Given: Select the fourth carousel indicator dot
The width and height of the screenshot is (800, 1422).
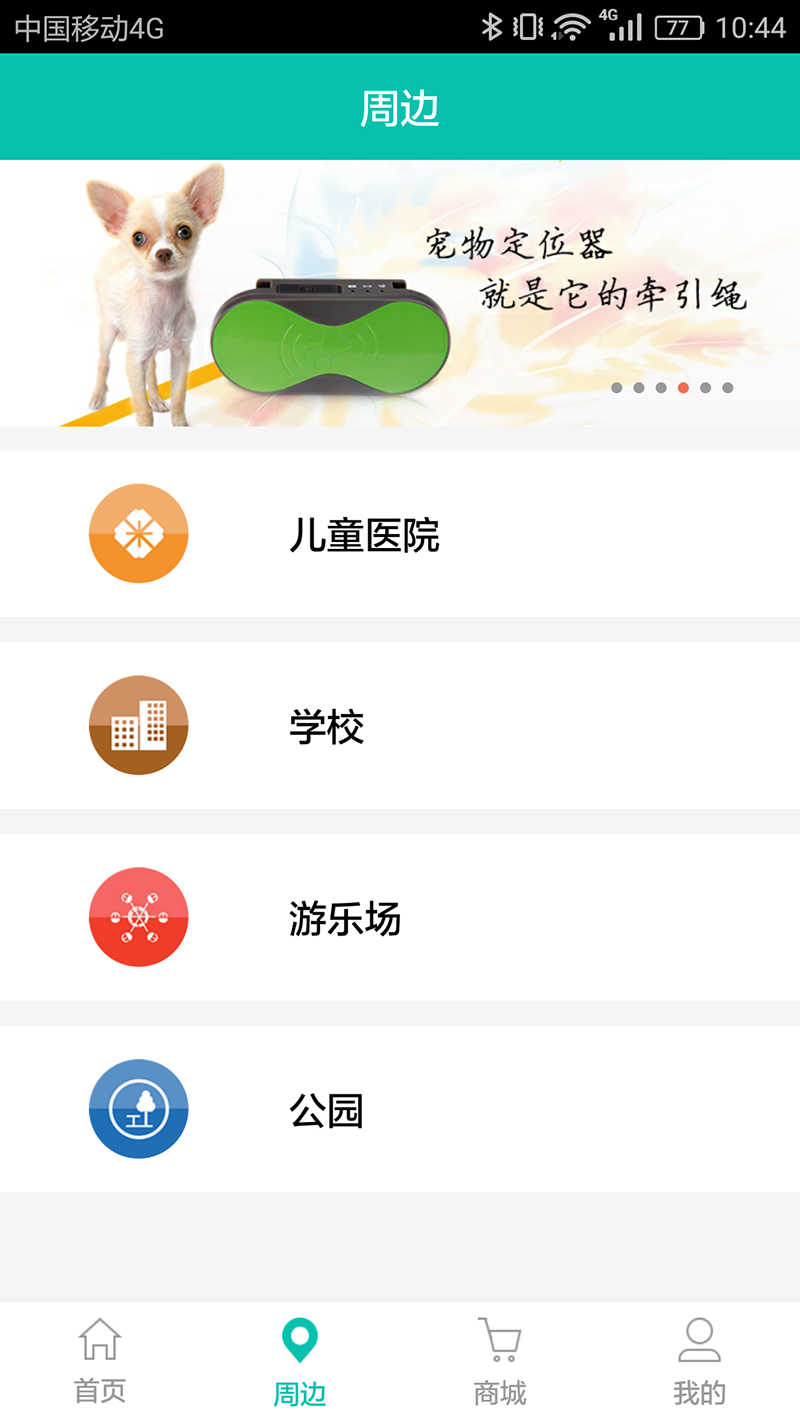Looking at the screenshot, I should (x=684, y=387).
